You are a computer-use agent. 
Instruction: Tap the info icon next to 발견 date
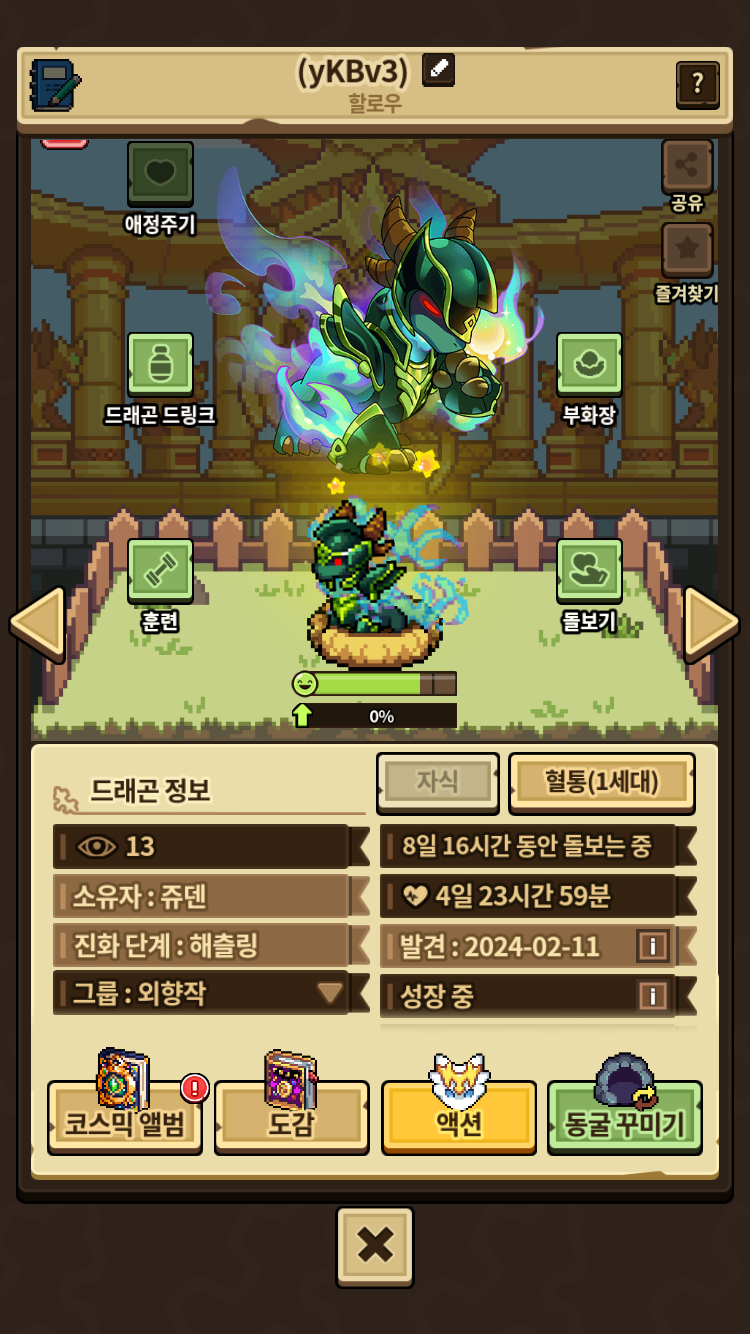pos(652,945)
